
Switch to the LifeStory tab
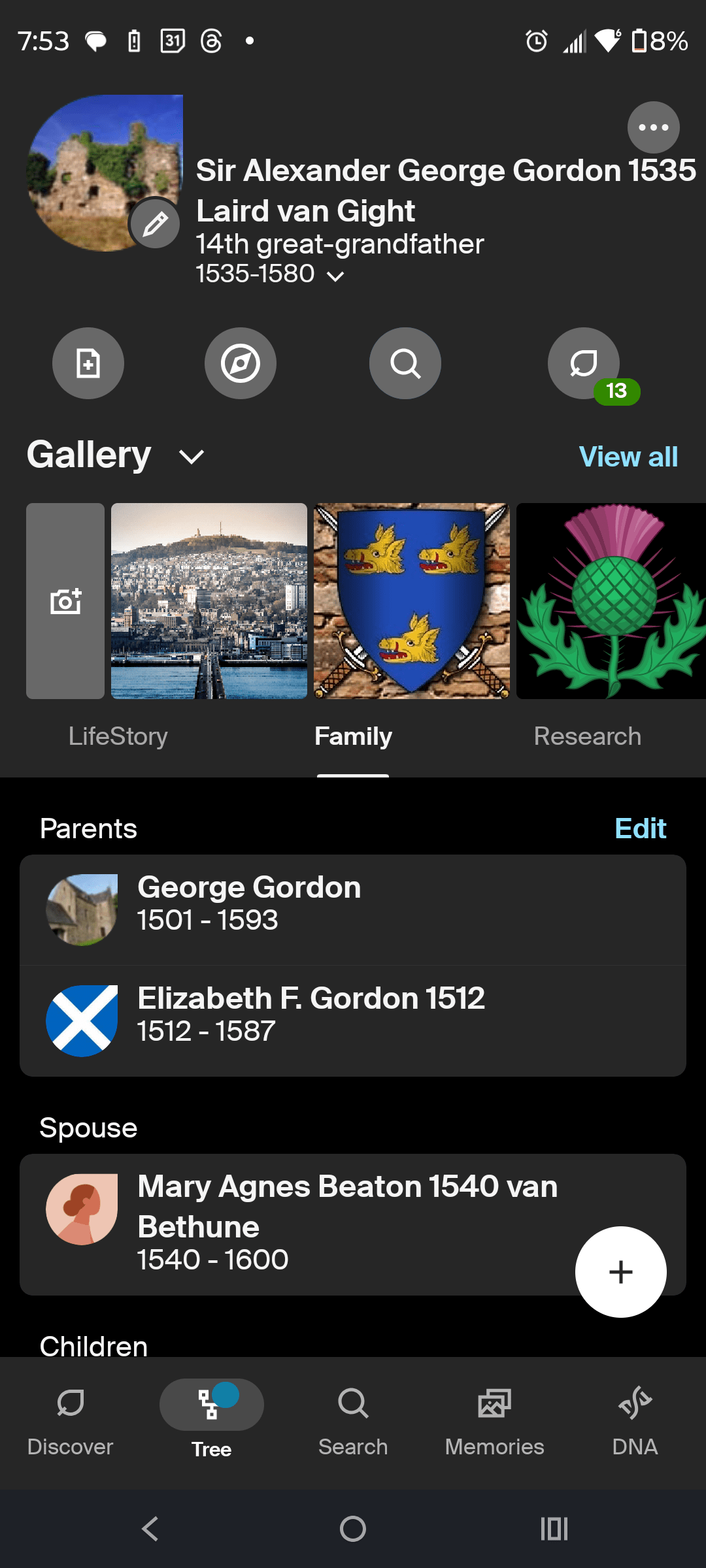click(x=118, y=736)
